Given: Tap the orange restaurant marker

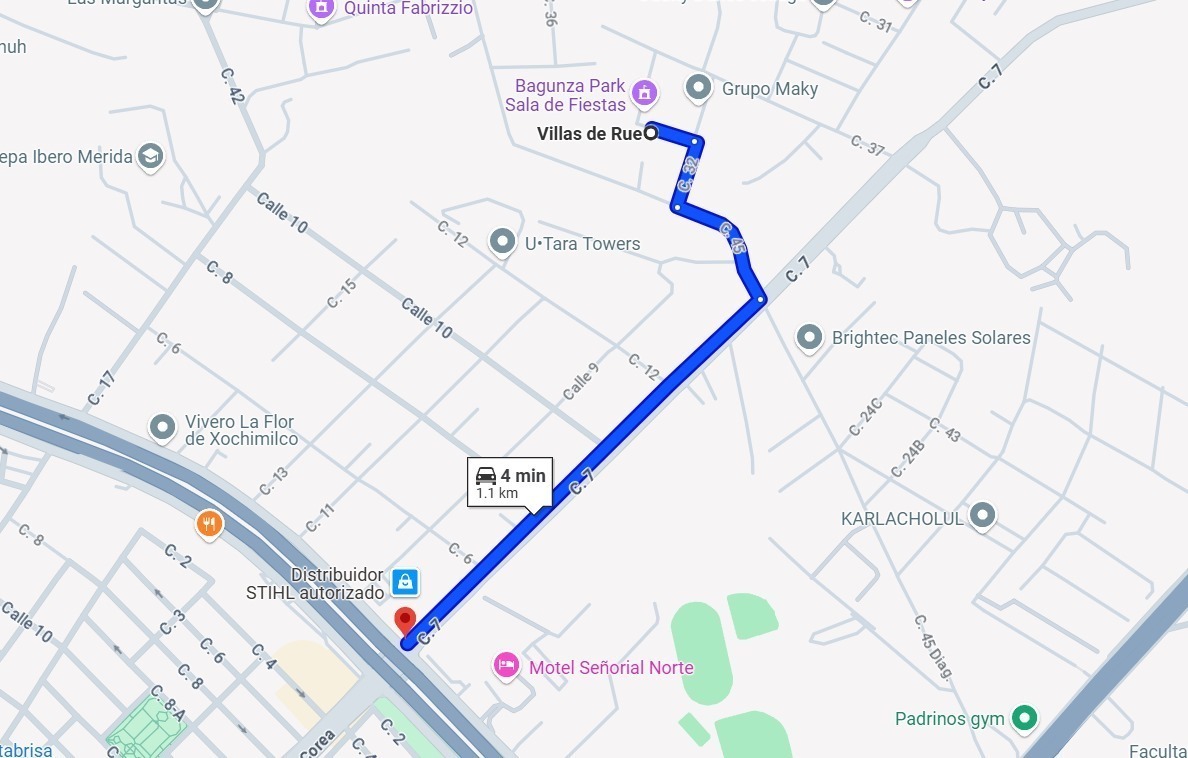Looking at the screenshot, I should (209, 523).
